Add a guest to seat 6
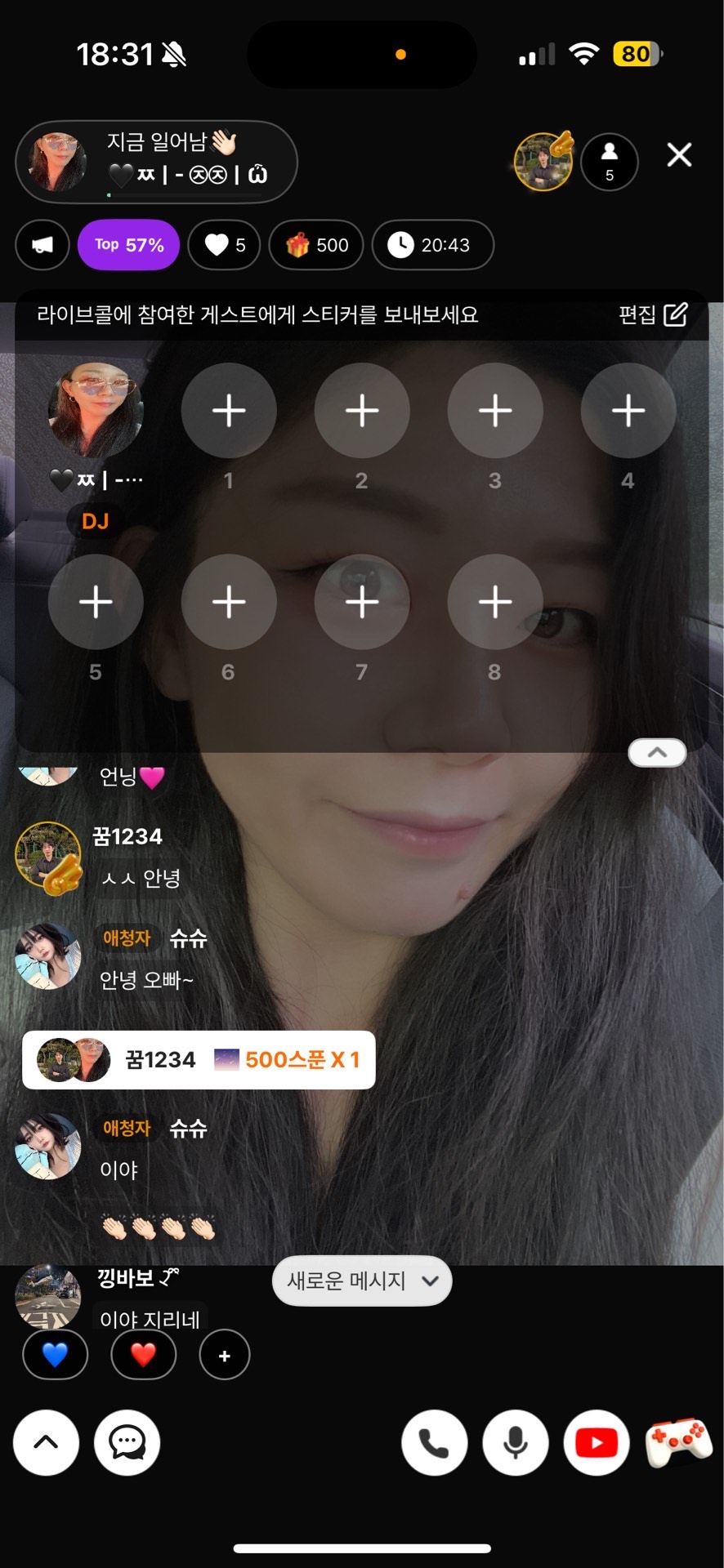The image size is (724, 1568). [229, 603]
